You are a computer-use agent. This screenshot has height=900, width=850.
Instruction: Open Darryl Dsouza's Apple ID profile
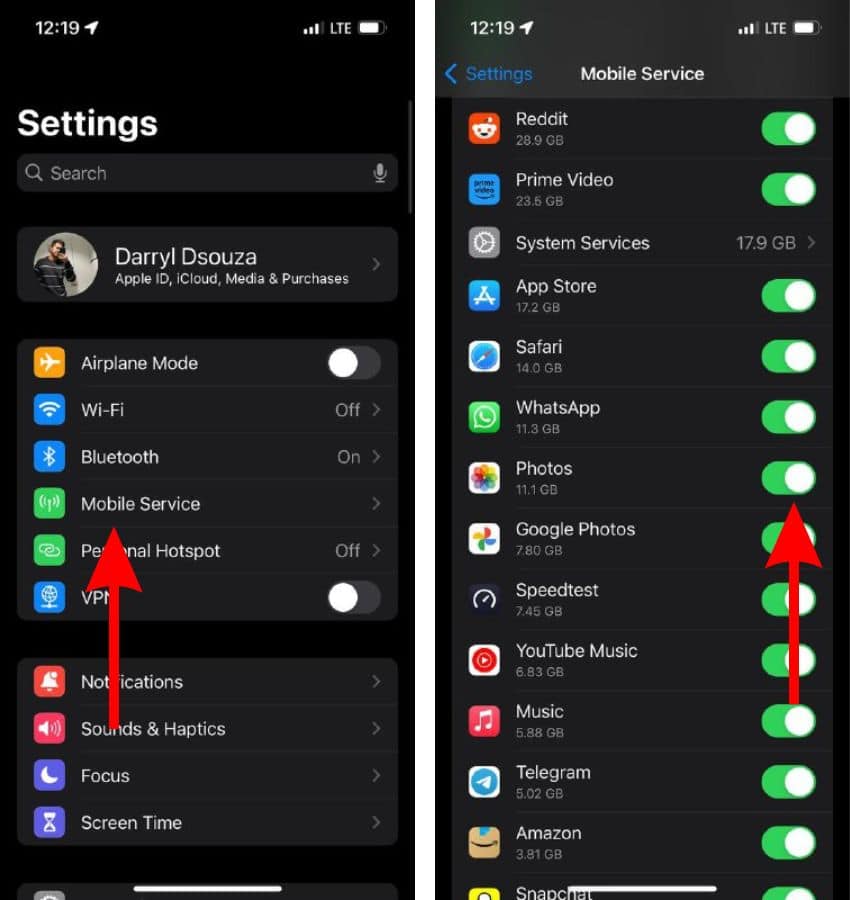207,265
